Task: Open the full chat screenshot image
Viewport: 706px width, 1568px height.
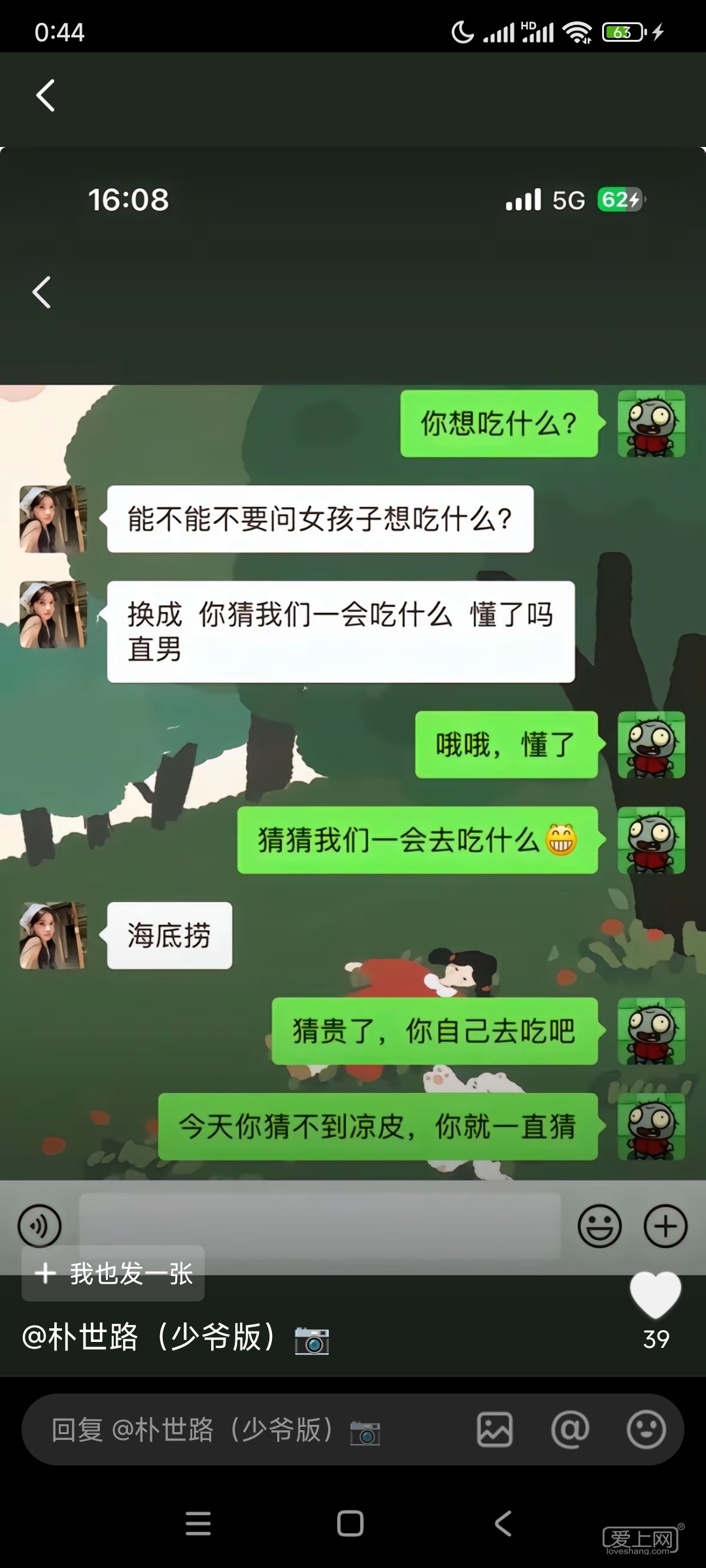Action: 353,719
